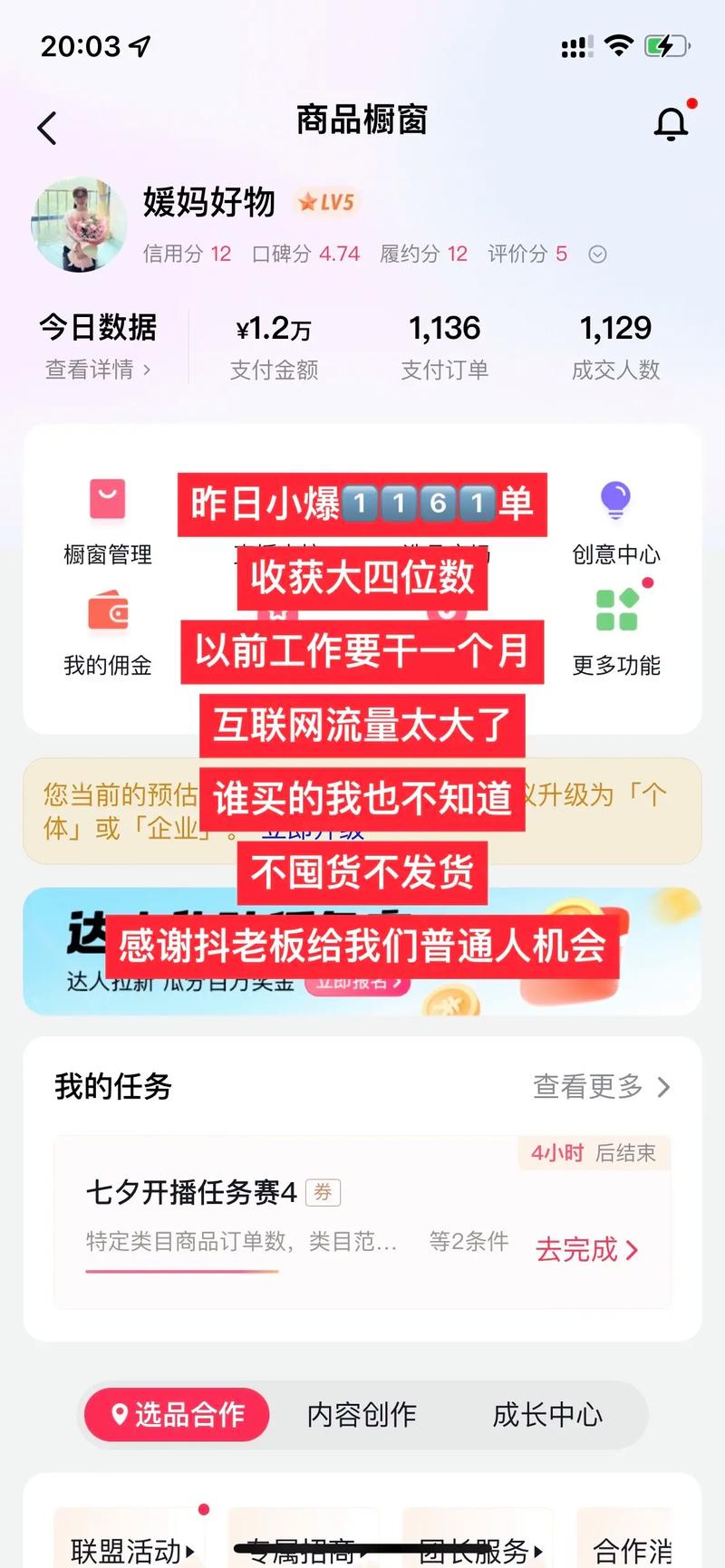725x1568 pixels.
Task: Switch to the 成长中心 tab
Action: (x=547, y=1414)
